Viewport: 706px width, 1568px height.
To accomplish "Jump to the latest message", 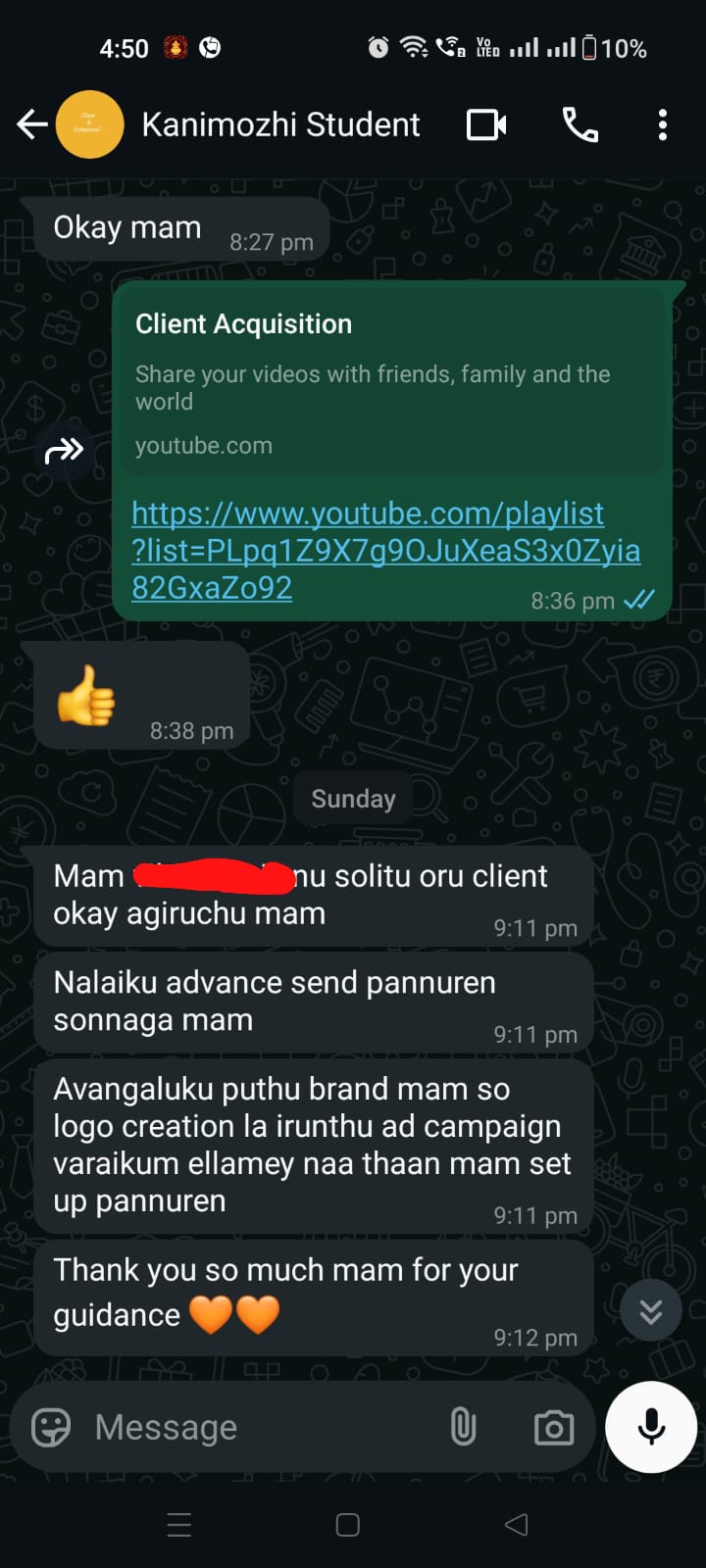I will (651, 1311).
